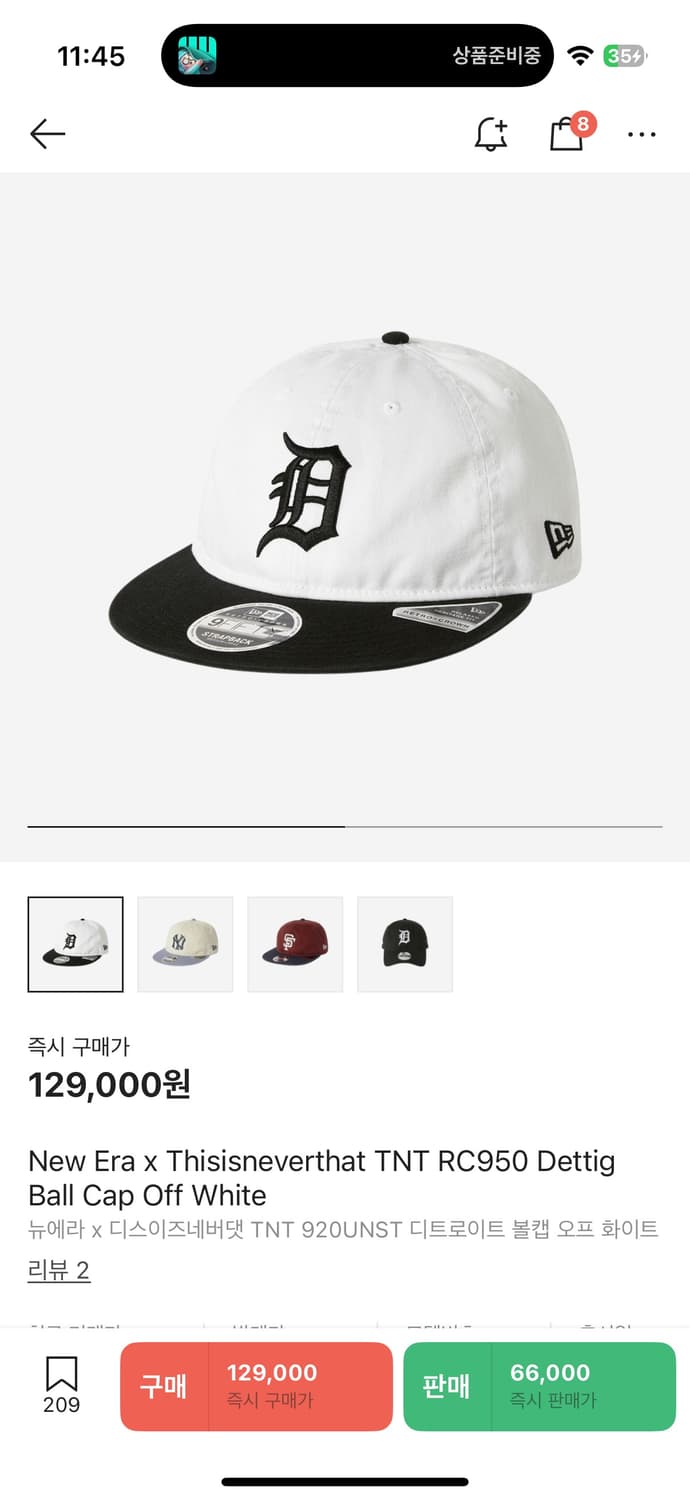The height and width of the screenshot is (1500, 690).
Task: Open the 리뷰 2 reviews link
Action: 59,1271
